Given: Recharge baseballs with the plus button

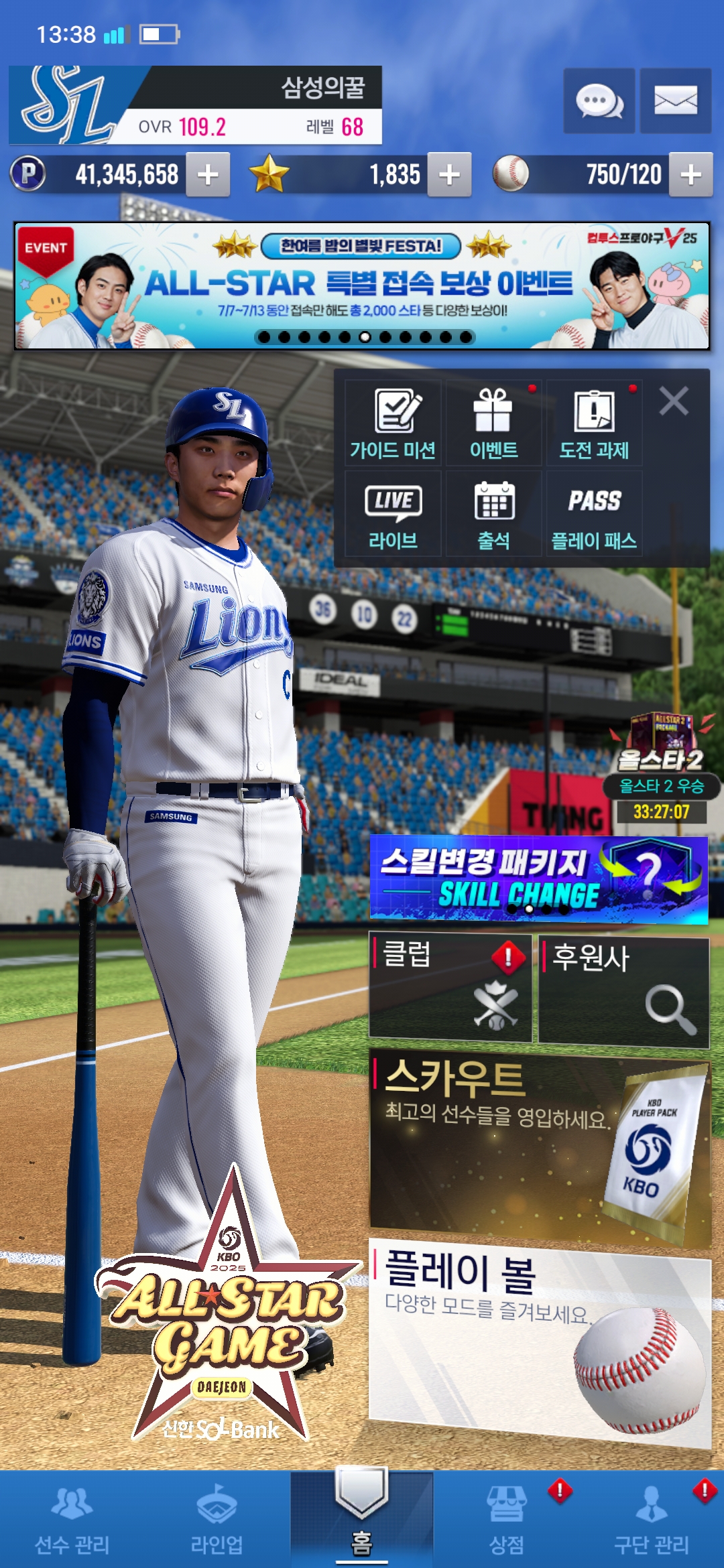Looking at the screenshot, I should pos(690,175).
